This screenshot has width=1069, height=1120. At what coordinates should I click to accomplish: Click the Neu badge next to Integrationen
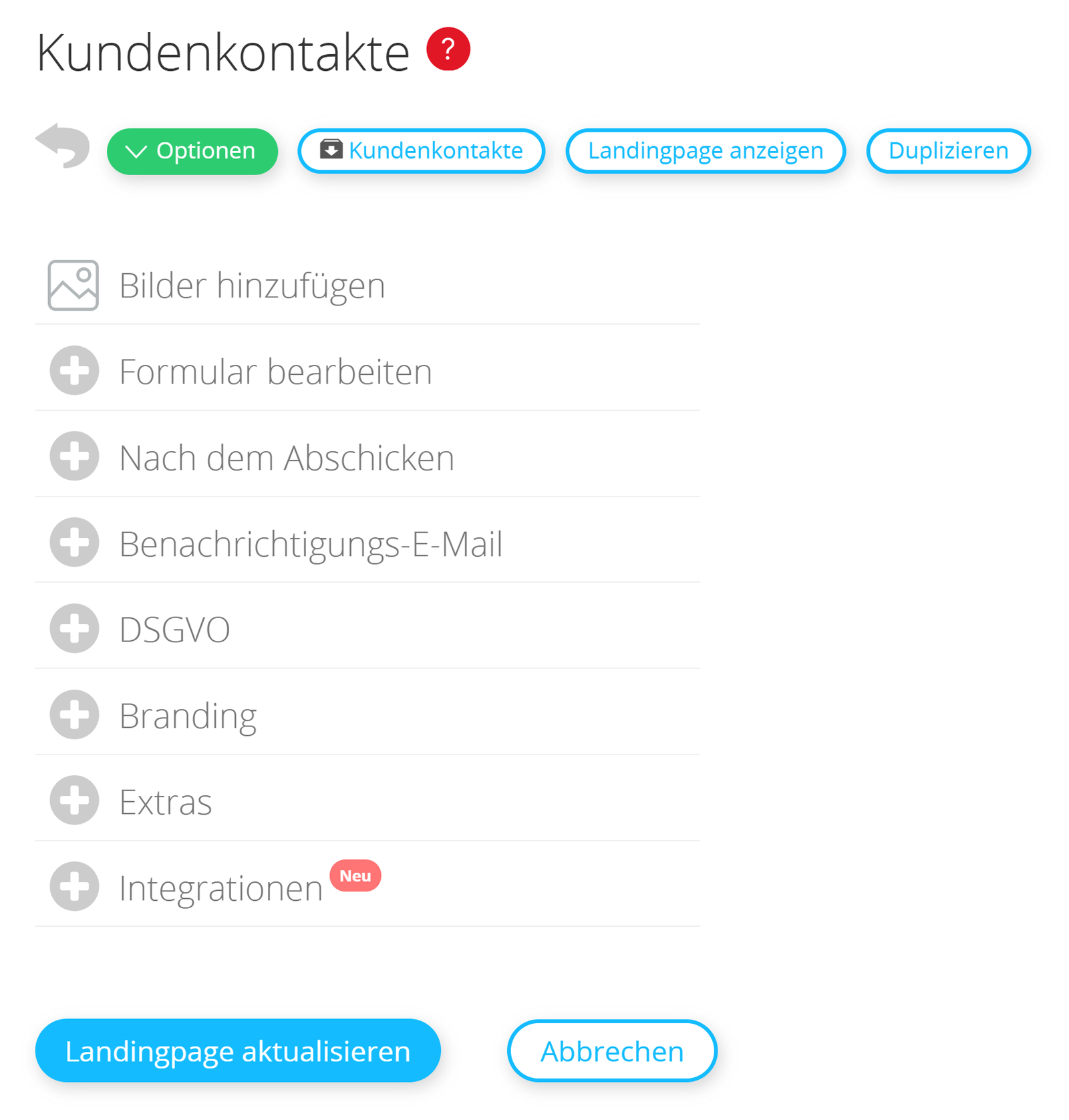355,875
